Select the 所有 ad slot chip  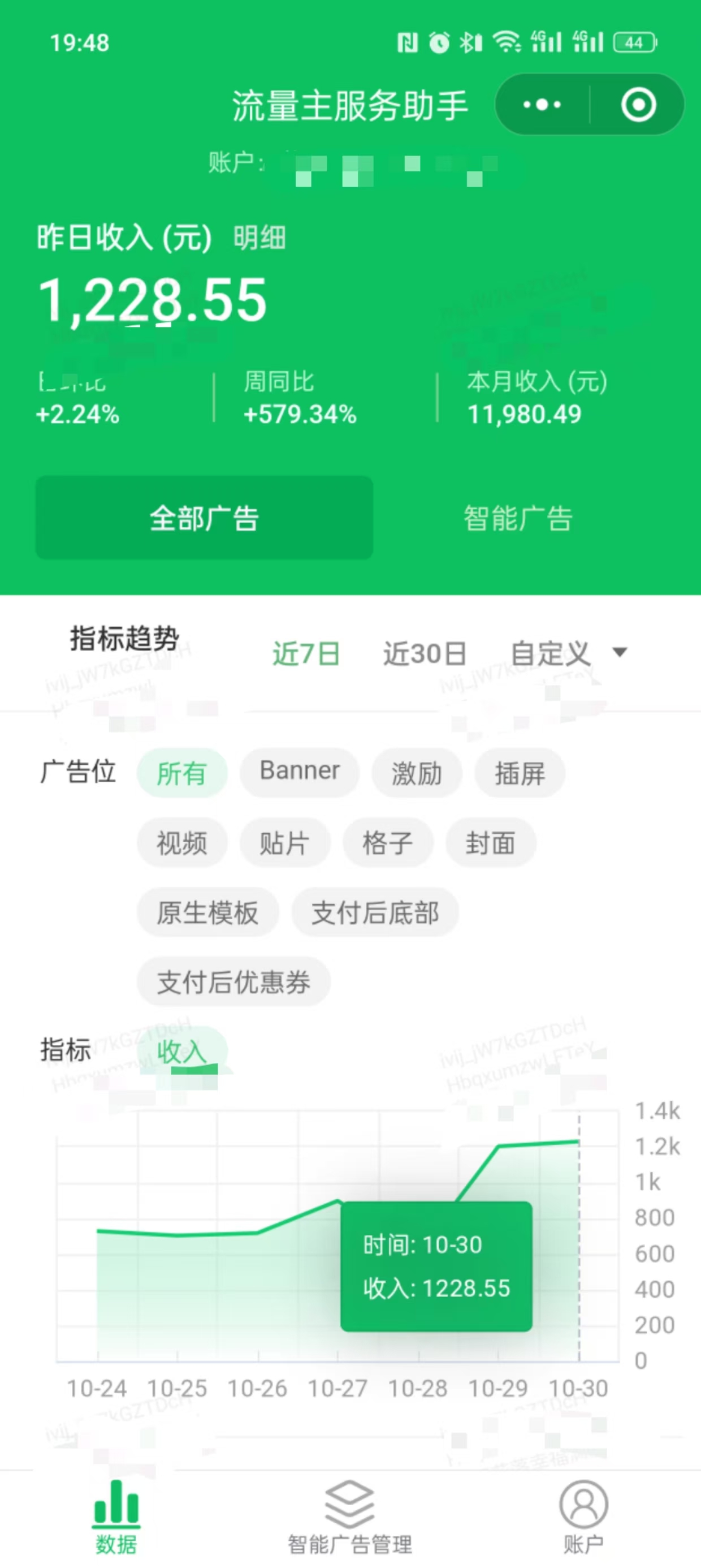pyautogui.click(x=181, y=773)
